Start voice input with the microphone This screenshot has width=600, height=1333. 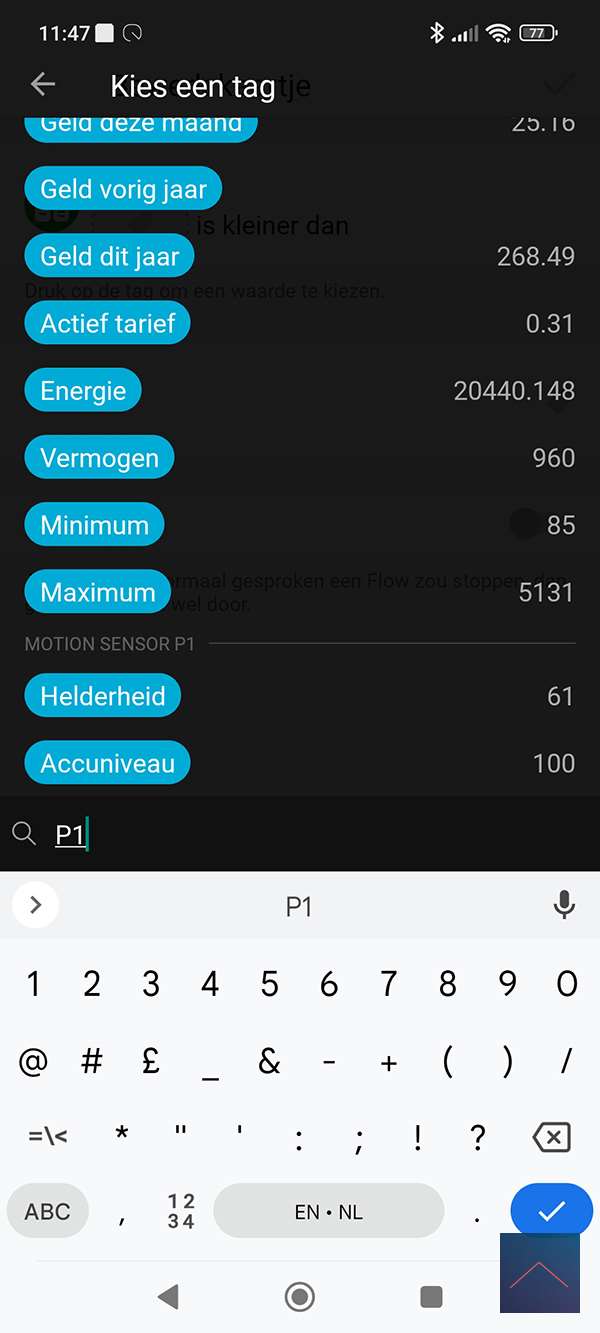pos(564,906)
